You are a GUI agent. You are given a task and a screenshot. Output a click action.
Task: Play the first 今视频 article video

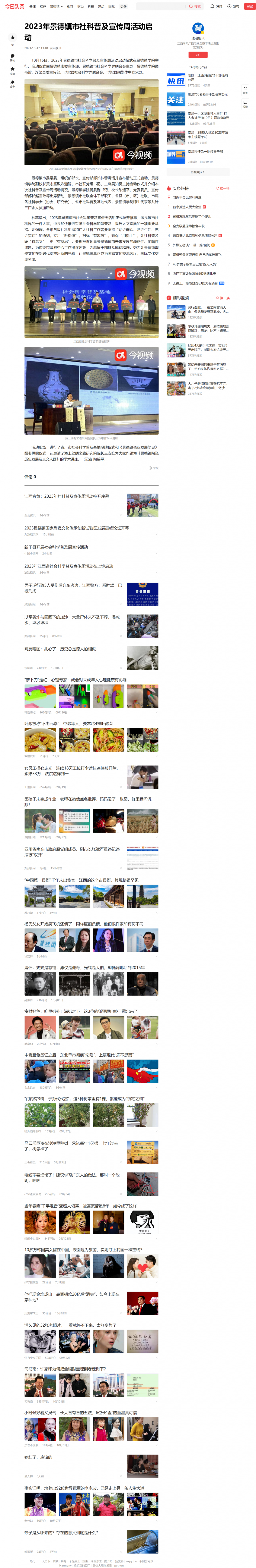pos(91,122)
